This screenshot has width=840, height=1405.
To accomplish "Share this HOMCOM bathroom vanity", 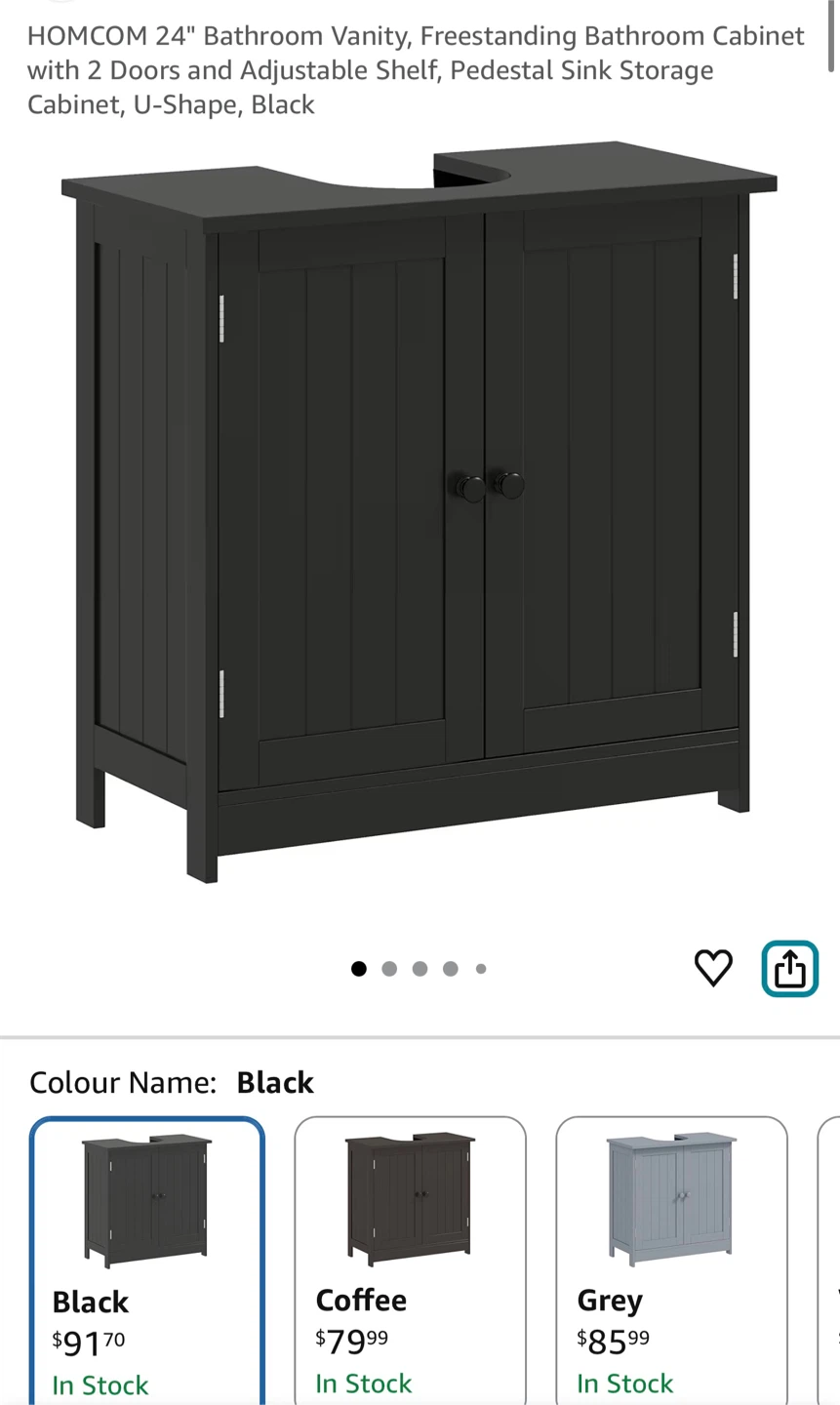I will click(x=789, y=969).
